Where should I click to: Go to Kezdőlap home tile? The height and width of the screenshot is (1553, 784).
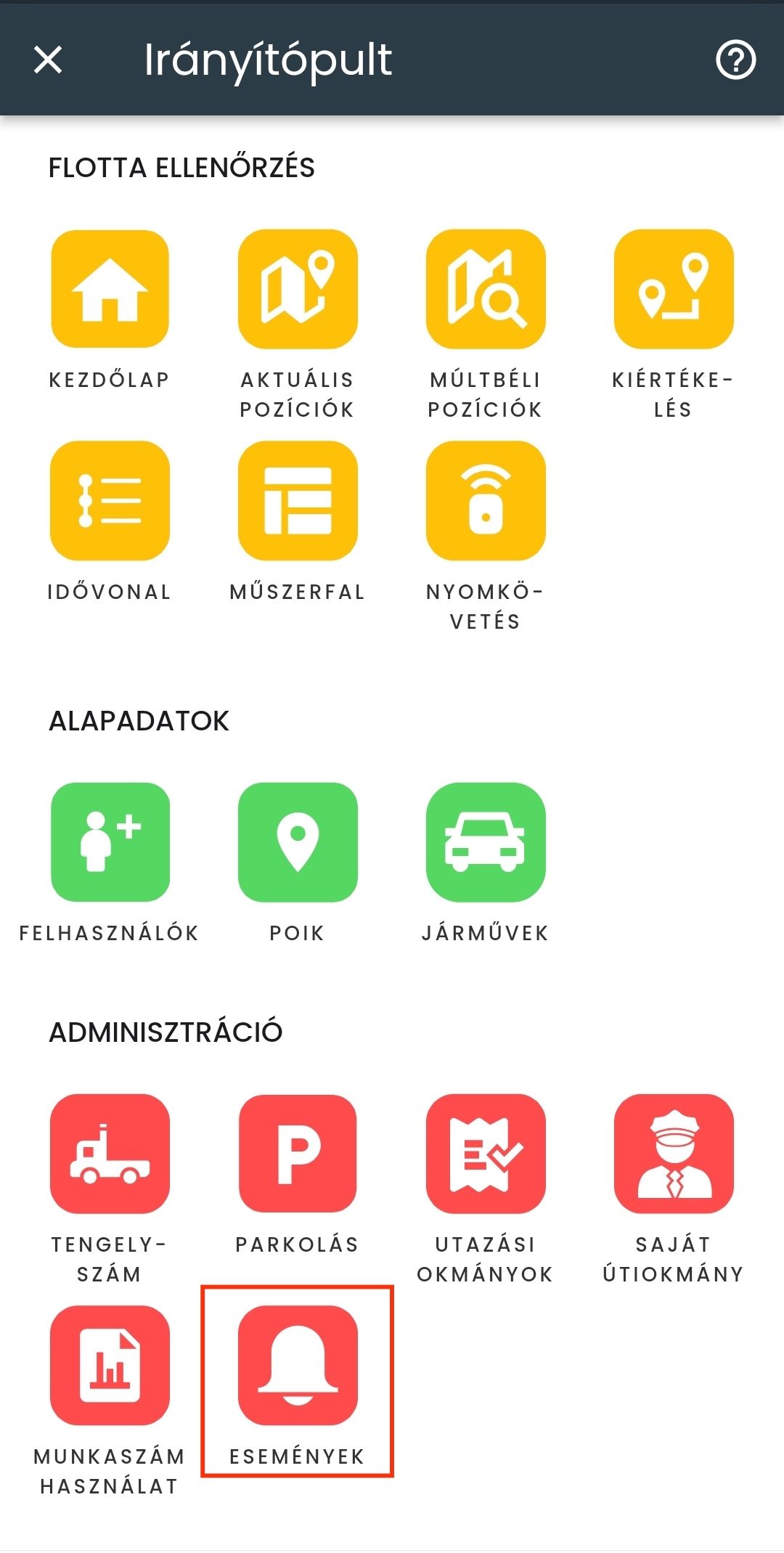point(110,289)
